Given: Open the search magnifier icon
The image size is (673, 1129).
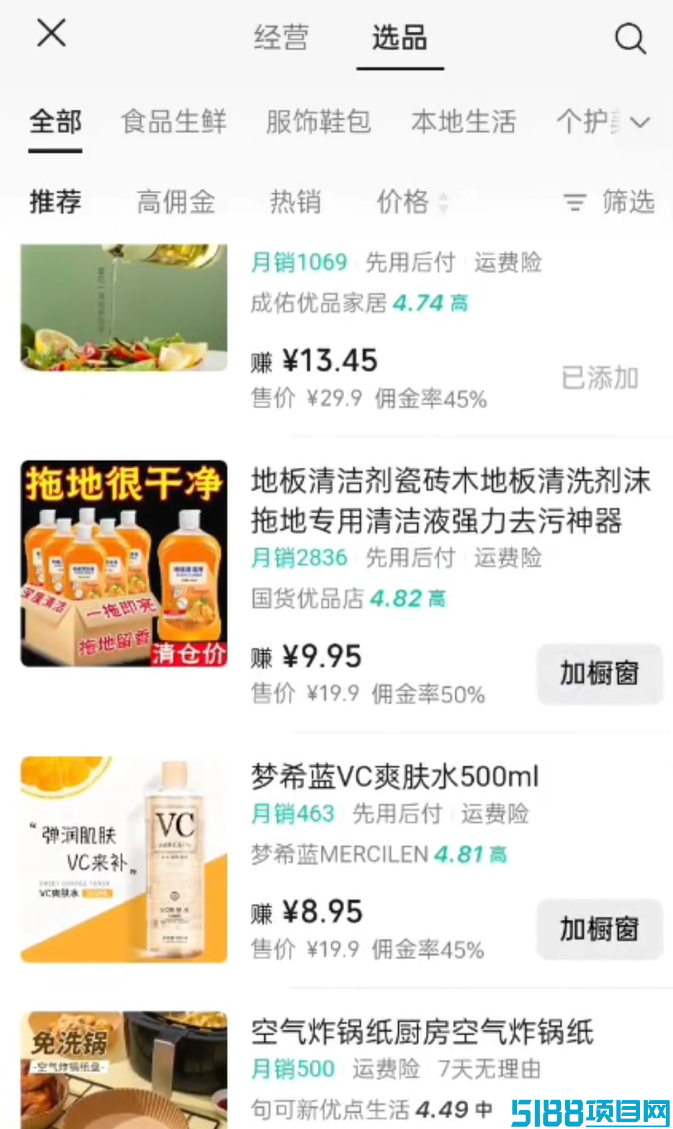Looking at the screenshot, I should click(630, 37).
